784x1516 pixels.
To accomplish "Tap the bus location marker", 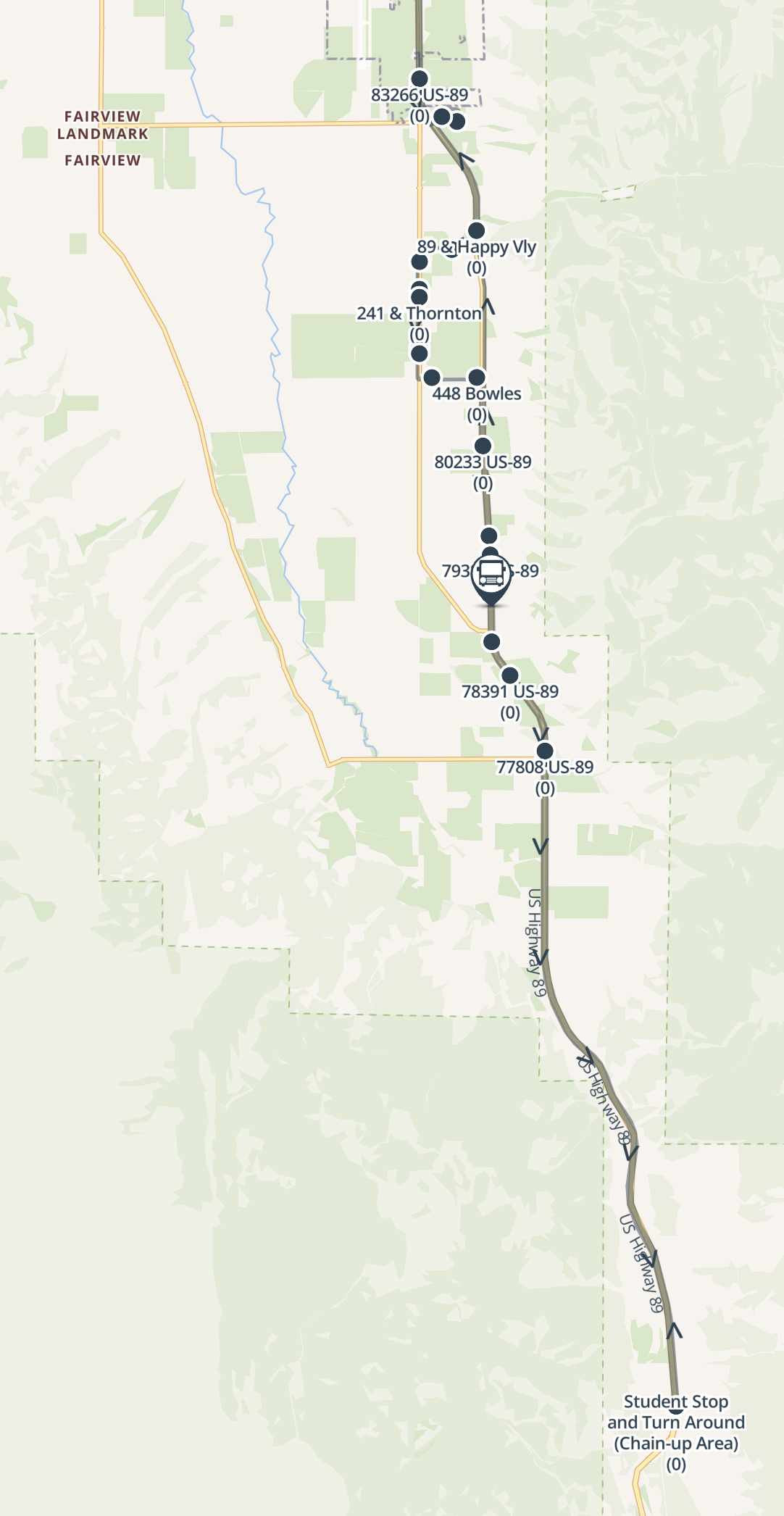I will [x=491, y=578].
